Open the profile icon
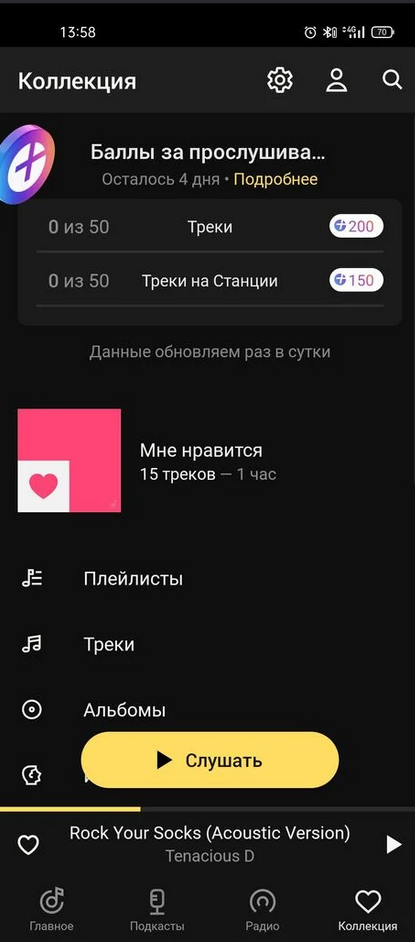The width and height of the screenshot is (415, 942). coord(337,80)
